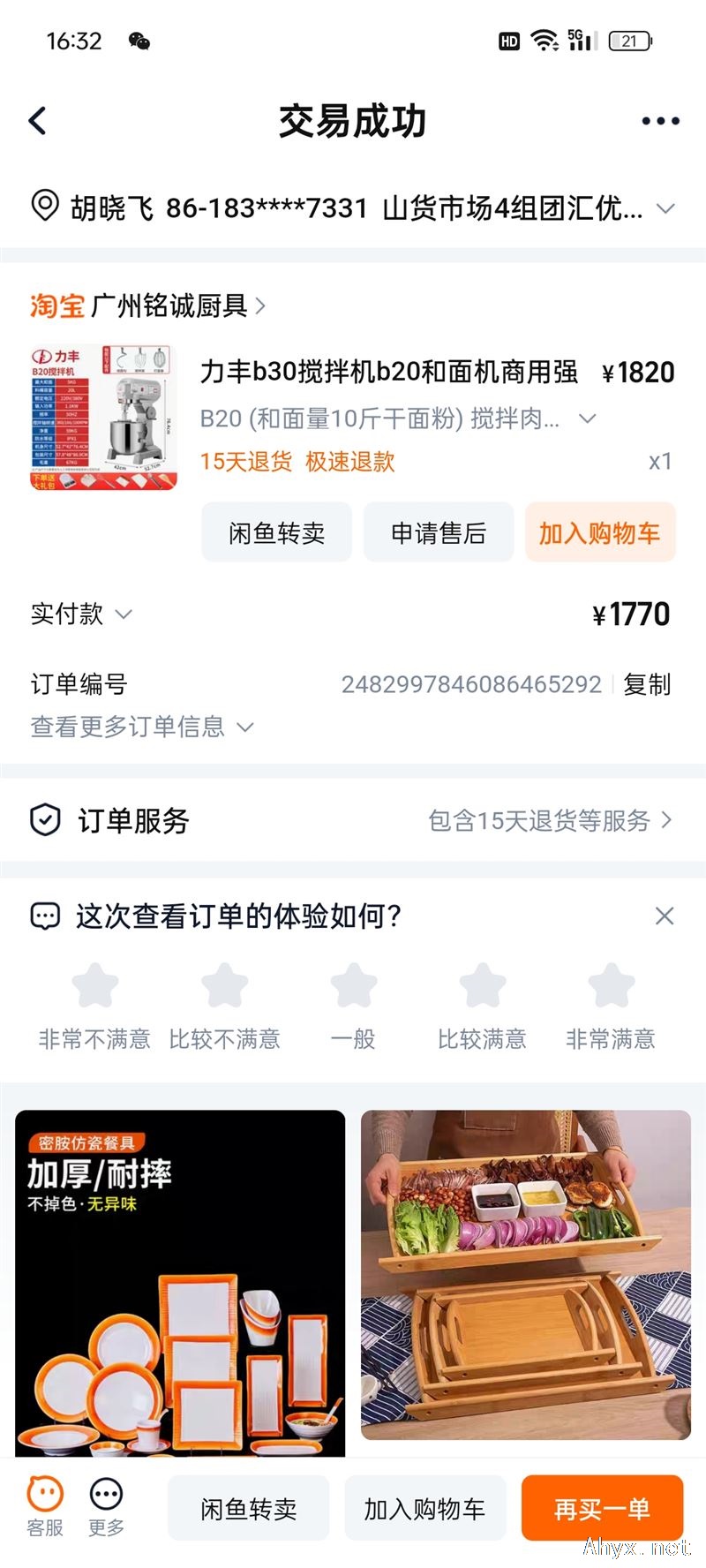Open the three-dot overflow menu
706x1568 pixels.
coord(660,121)
